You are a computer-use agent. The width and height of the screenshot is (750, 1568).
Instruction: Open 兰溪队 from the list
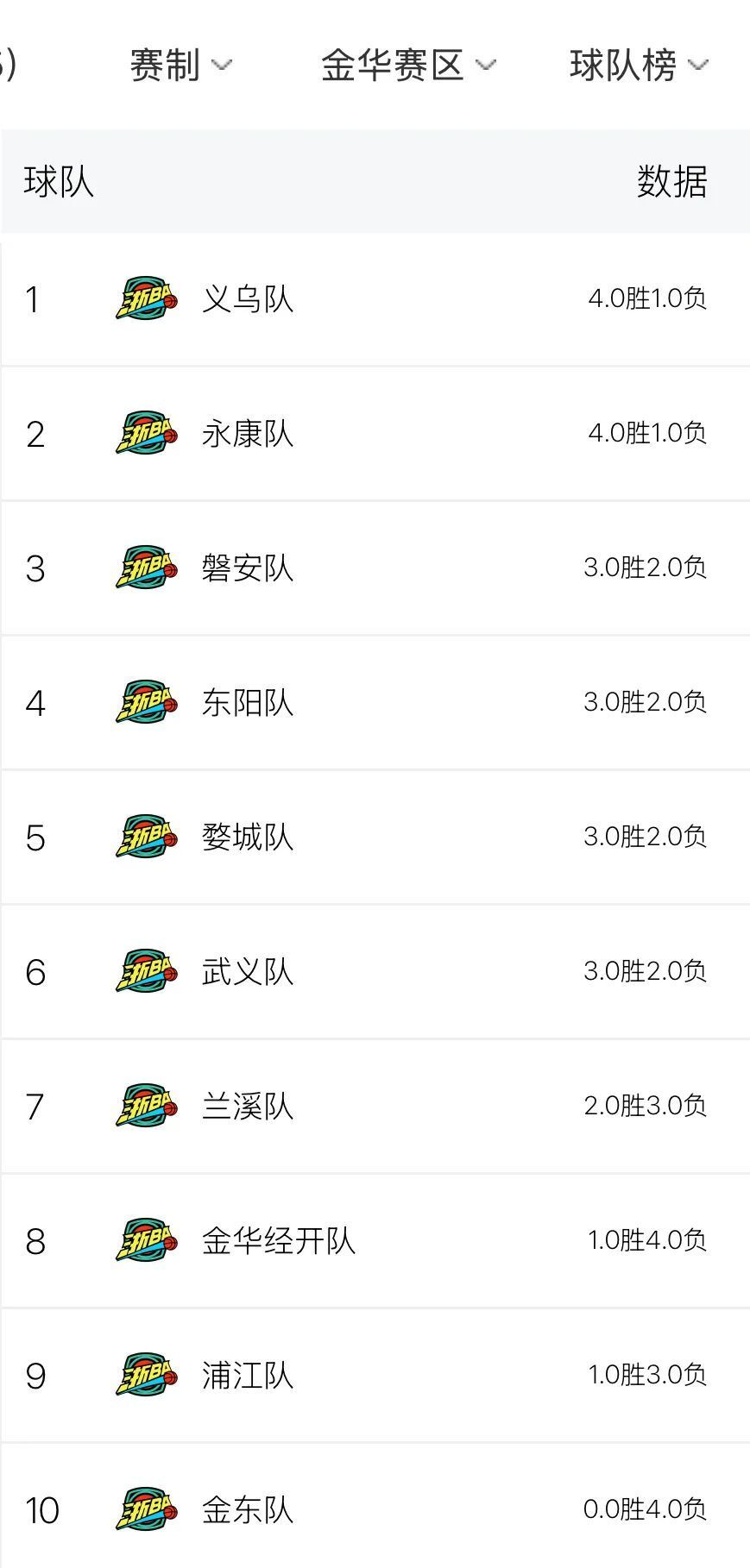click(x=375, y=1107)
